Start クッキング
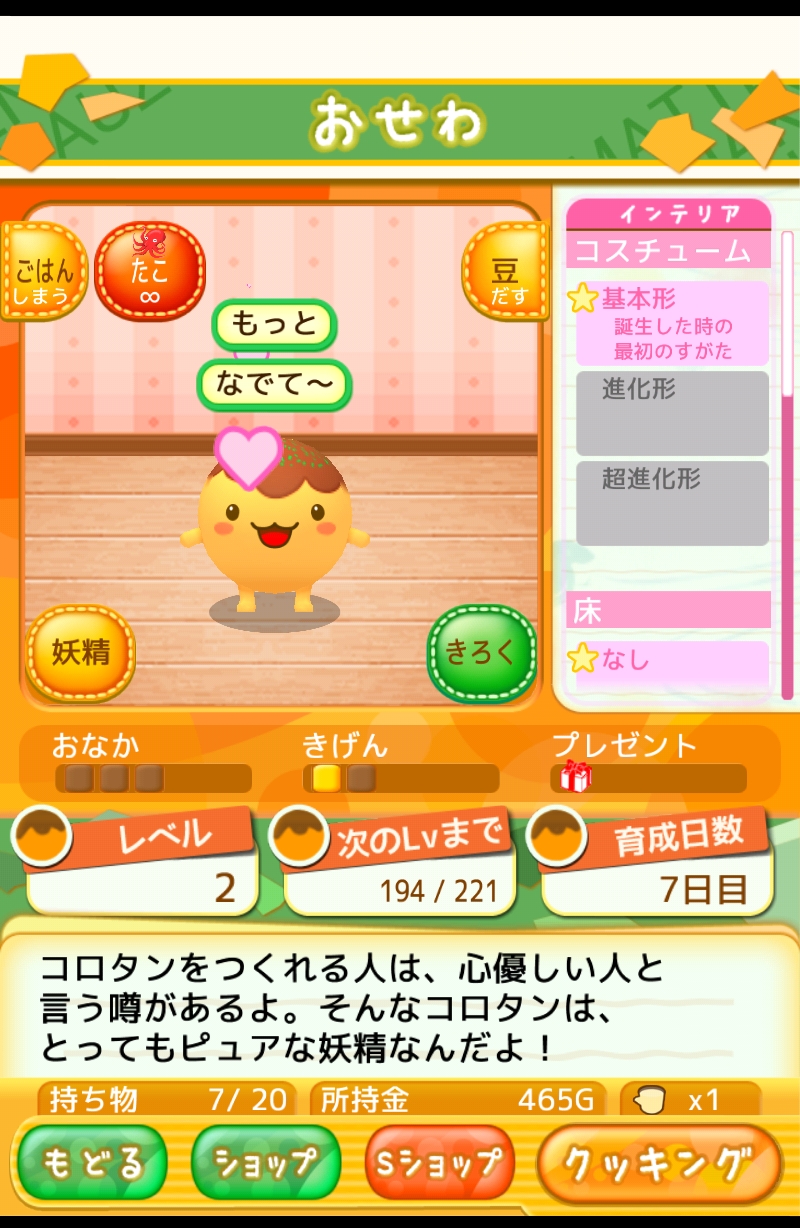The height and width of the screenshot is (1228, 800). pyautogui.click(x=660, y=1162)
